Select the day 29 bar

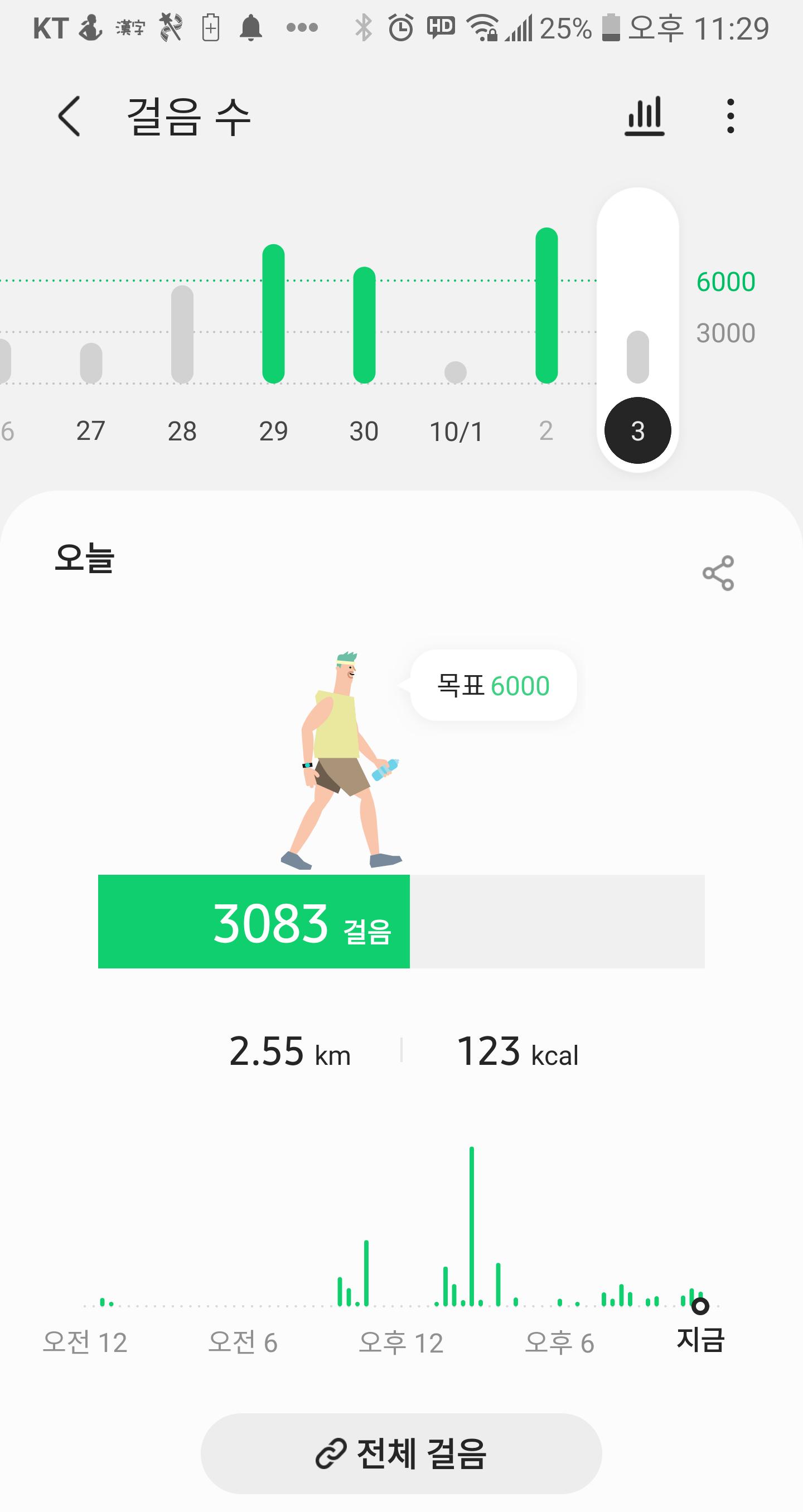(x=273, y=314)
